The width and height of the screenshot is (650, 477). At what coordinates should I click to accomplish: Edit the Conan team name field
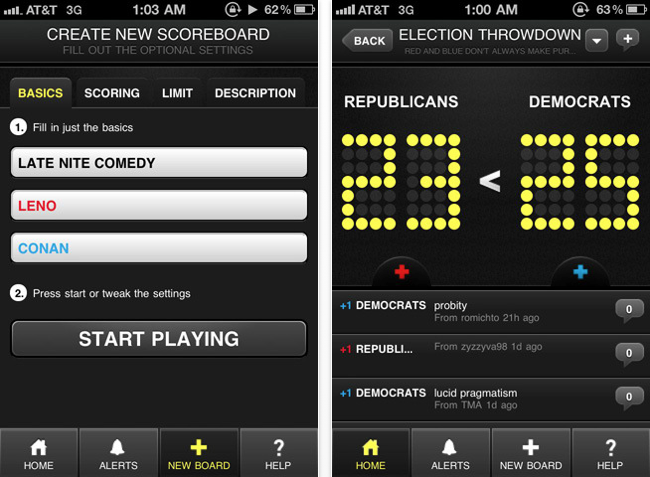[x=158, y=248]
